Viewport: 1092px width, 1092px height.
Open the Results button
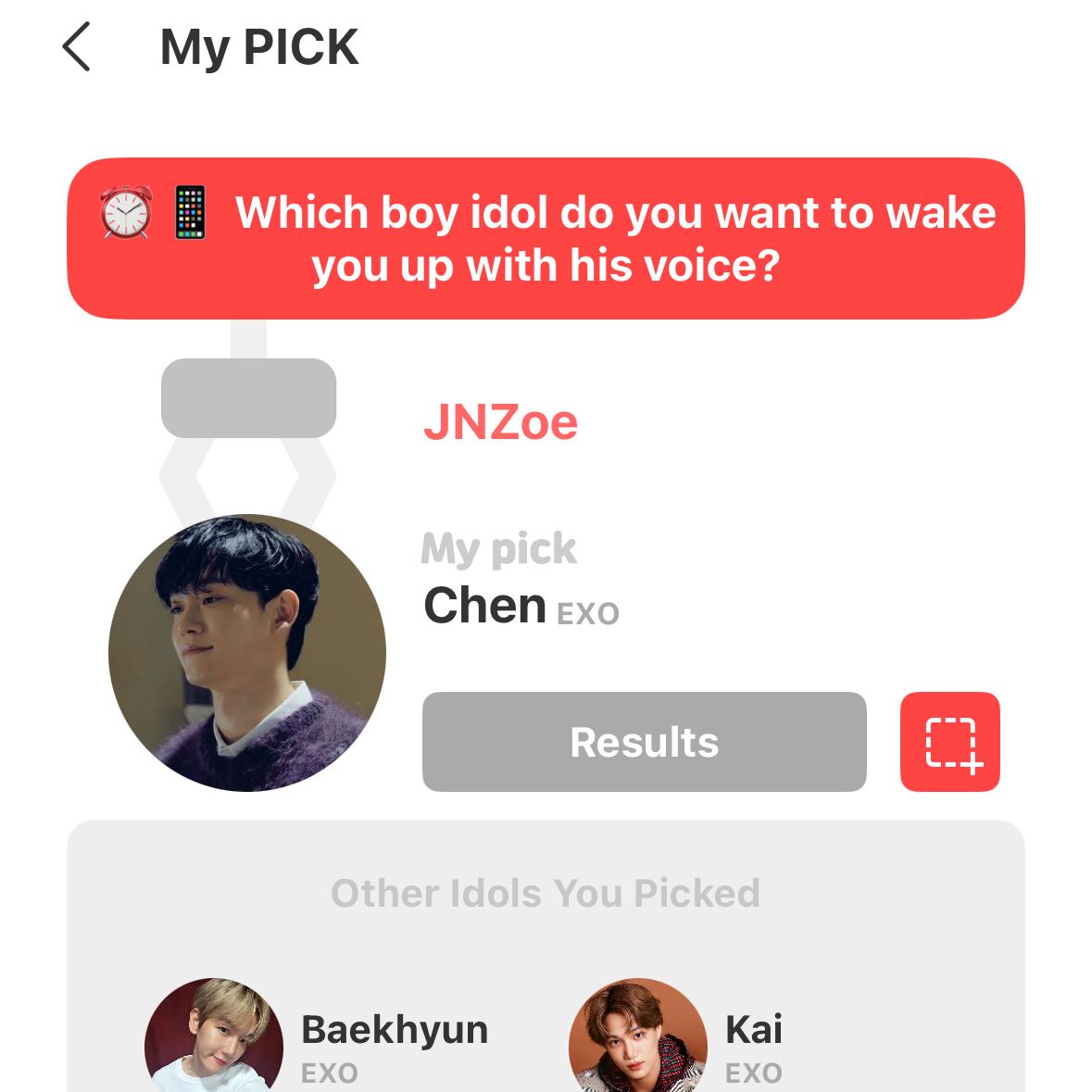point(644,742)
